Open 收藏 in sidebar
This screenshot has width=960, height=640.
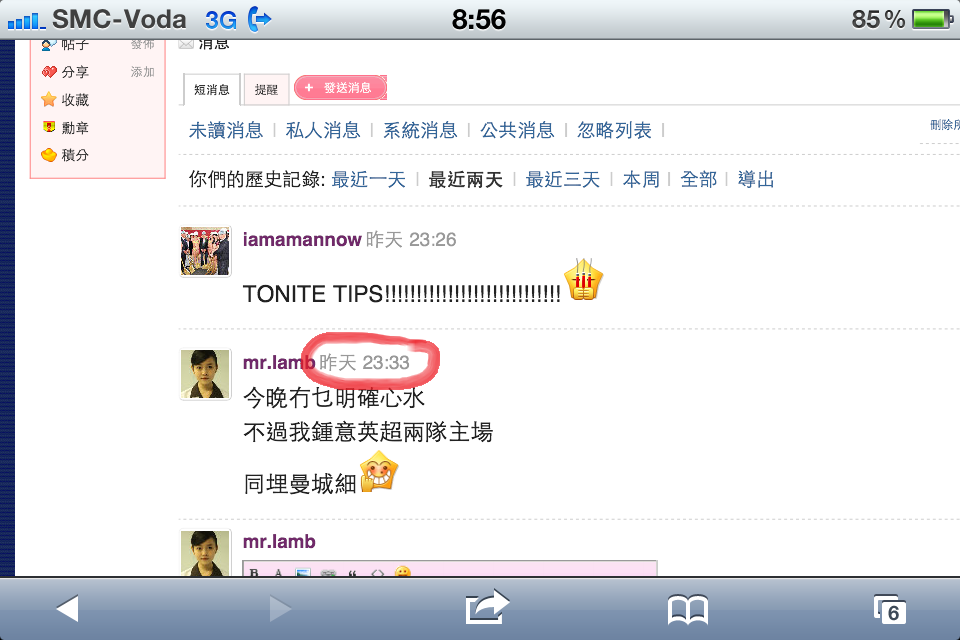(x=75, y=100)
